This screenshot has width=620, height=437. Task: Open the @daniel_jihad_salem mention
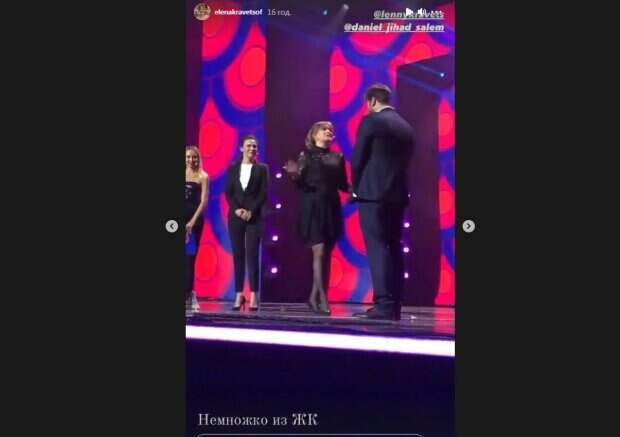click(x=394, y=27)
